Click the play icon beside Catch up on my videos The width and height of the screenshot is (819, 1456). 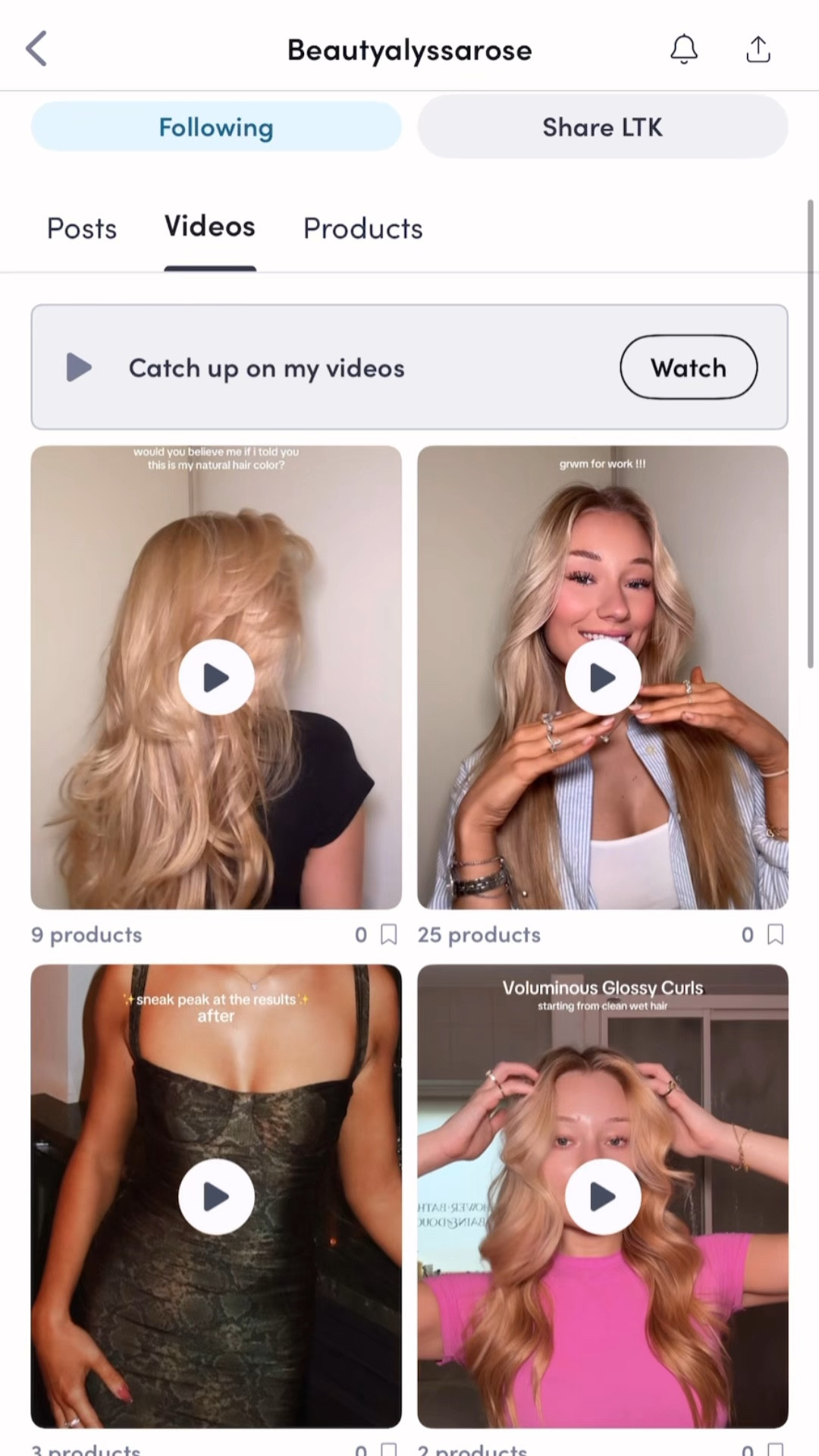[79, 367]
